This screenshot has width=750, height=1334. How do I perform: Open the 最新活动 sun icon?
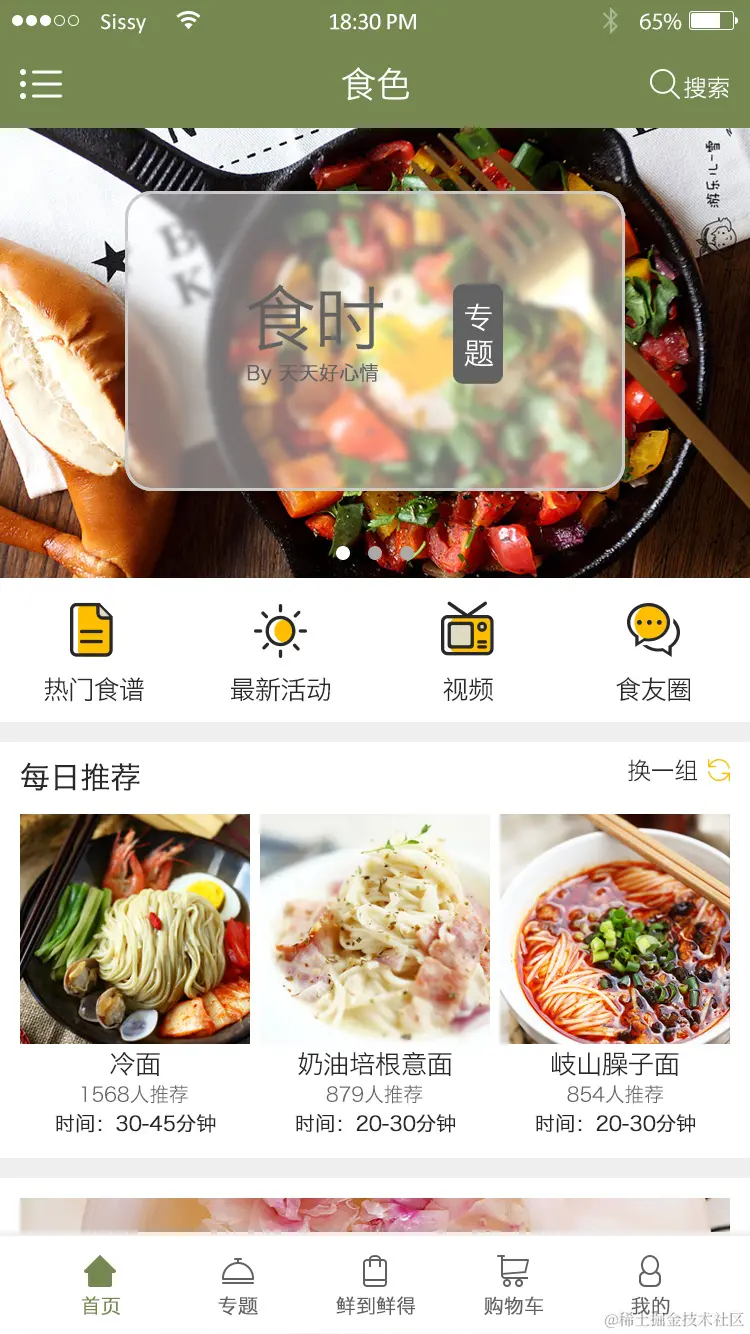tap(280, 630)
